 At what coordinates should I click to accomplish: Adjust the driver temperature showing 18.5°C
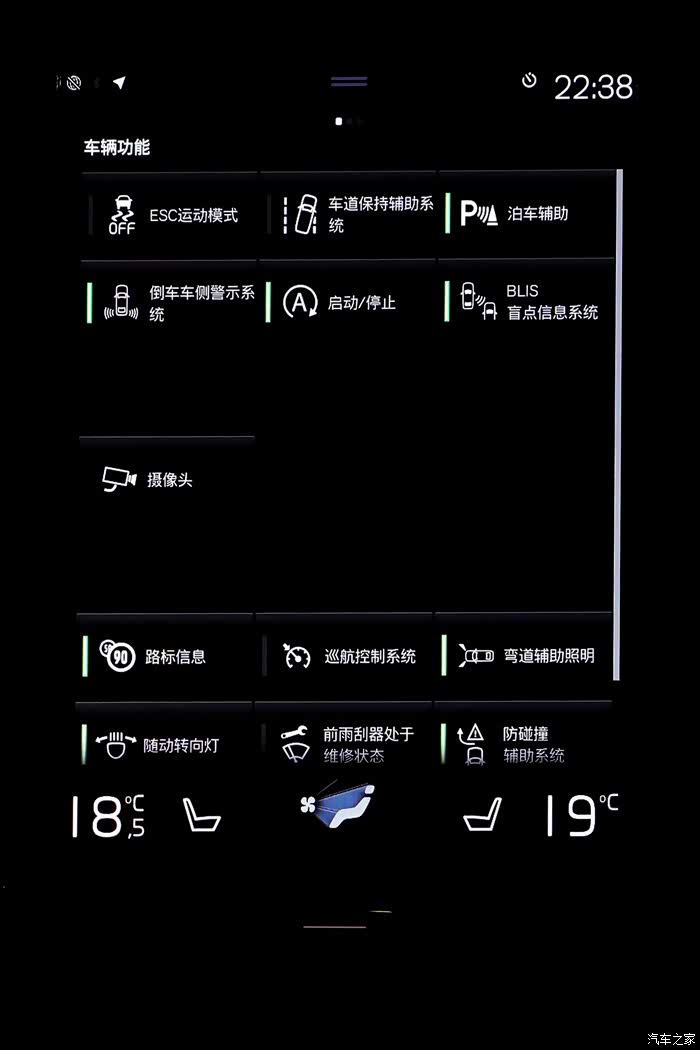tap(107, 816)
